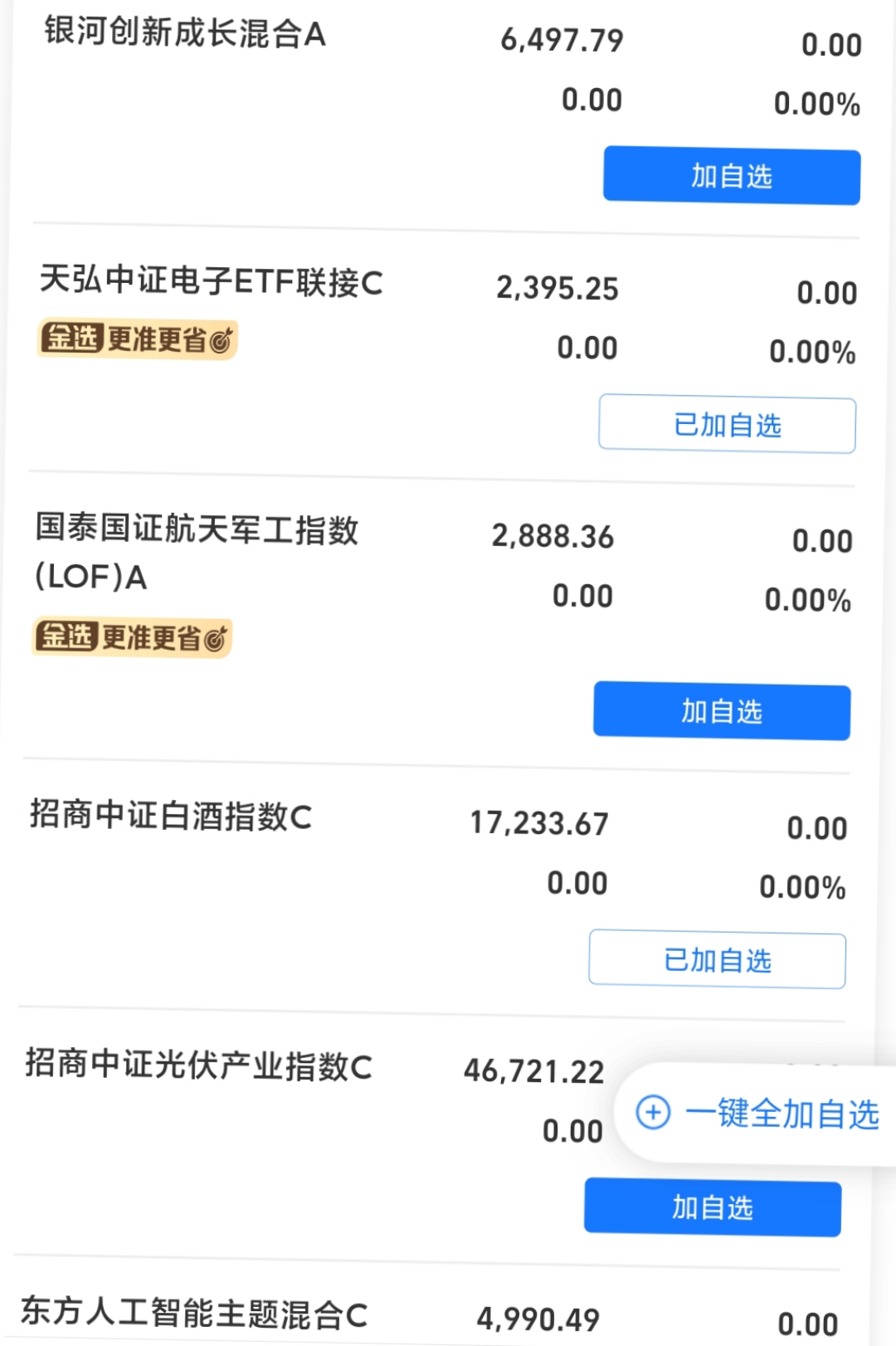Screen dimensions: 896x1346
Task: Tap 加自选 for 国泰国证航天军工指数(LOF)A
Action: click(720, 710)
